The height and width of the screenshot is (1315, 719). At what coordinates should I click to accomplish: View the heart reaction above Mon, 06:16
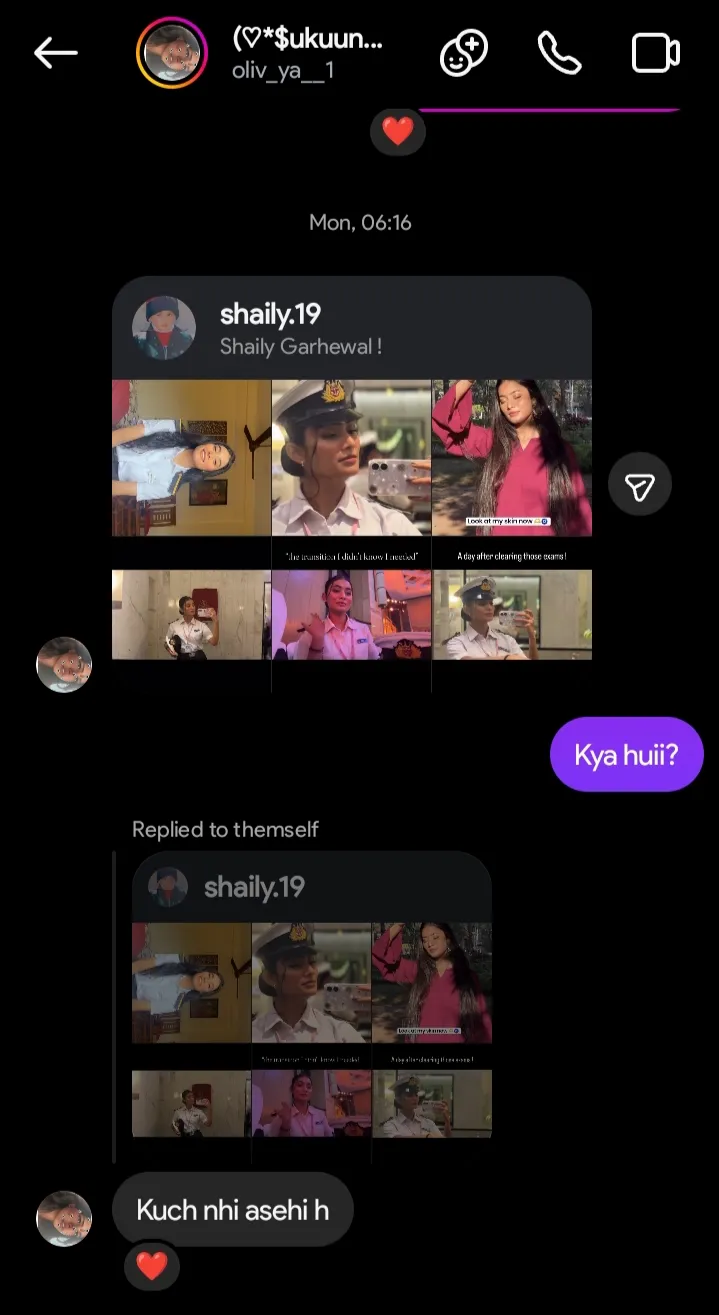[398, 131]
